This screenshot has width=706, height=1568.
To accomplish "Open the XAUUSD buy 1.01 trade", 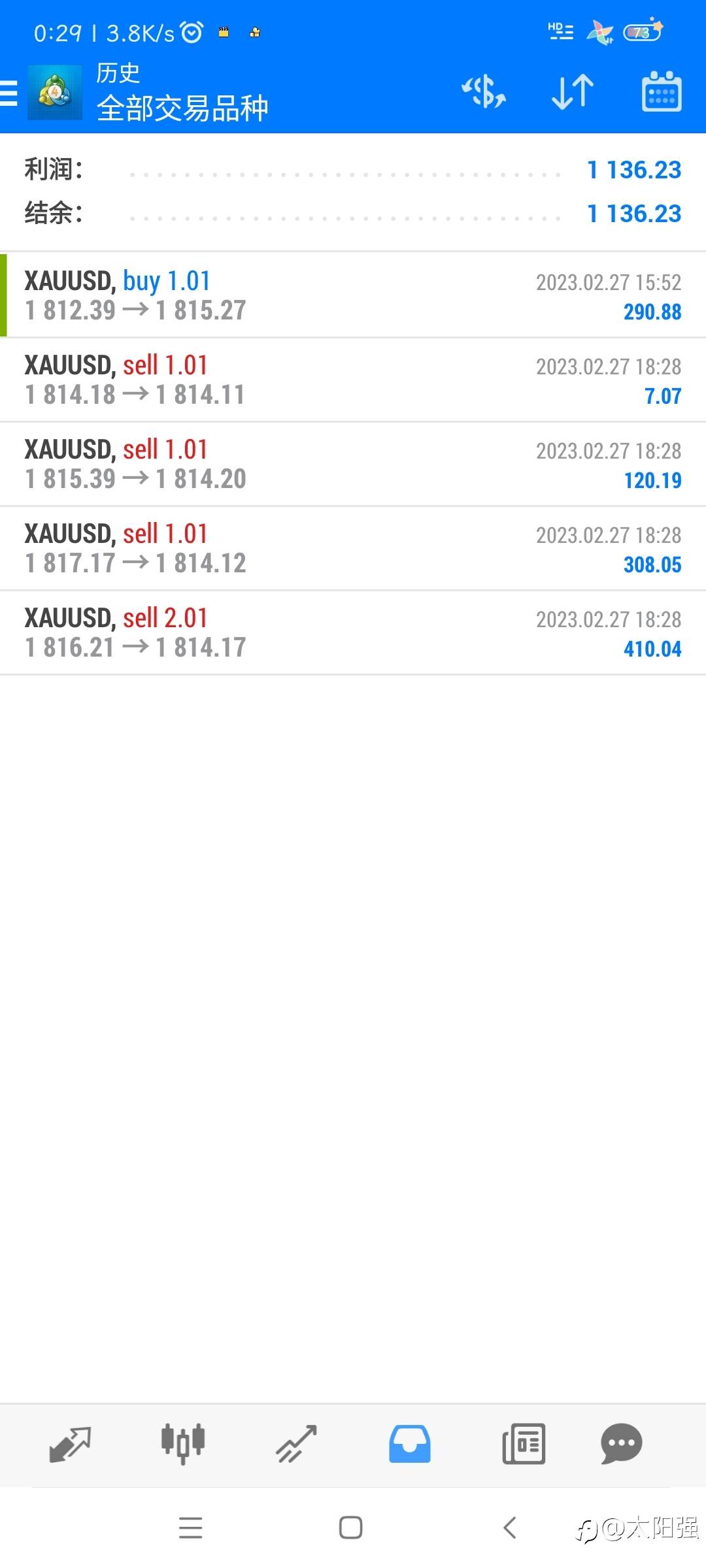I will pos(353,295).
